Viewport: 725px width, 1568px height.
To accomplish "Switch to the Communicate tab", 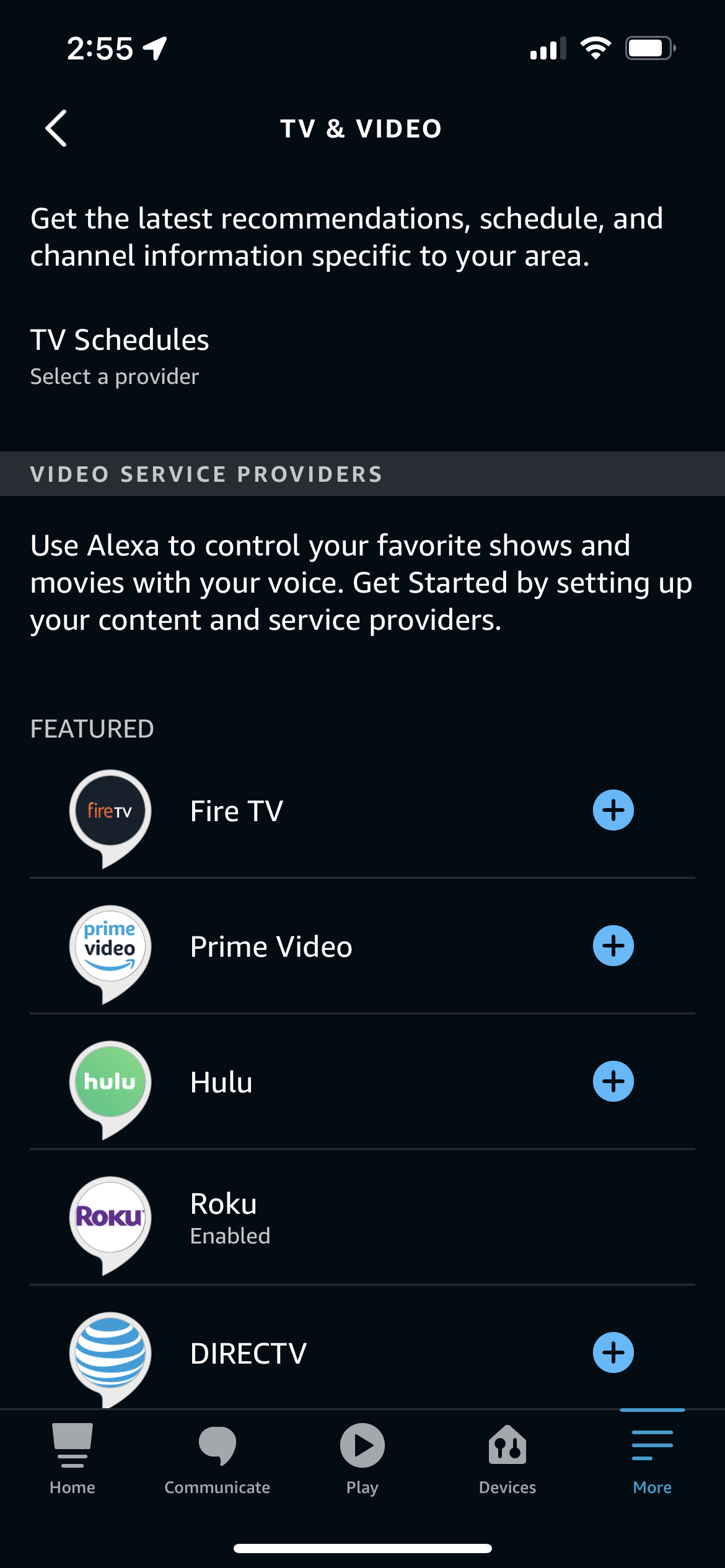I will (217, 1458).
